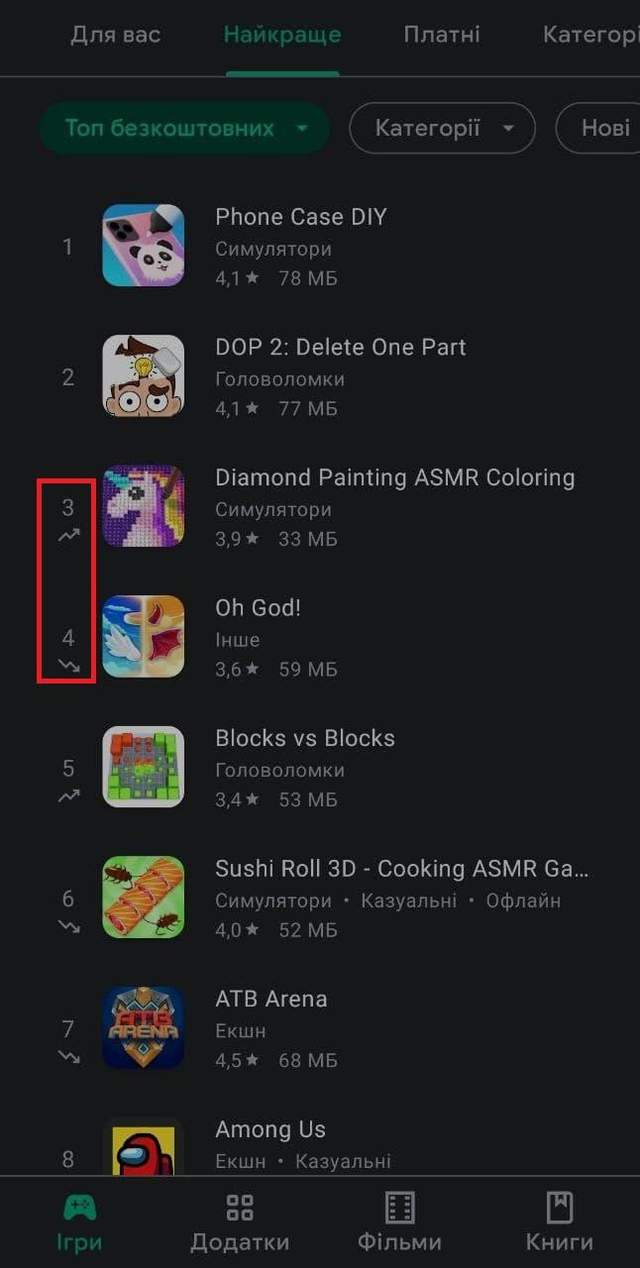This screenshot has height=1268, width=640.
Task: Open the Платні tab
Action: (441, 35)
